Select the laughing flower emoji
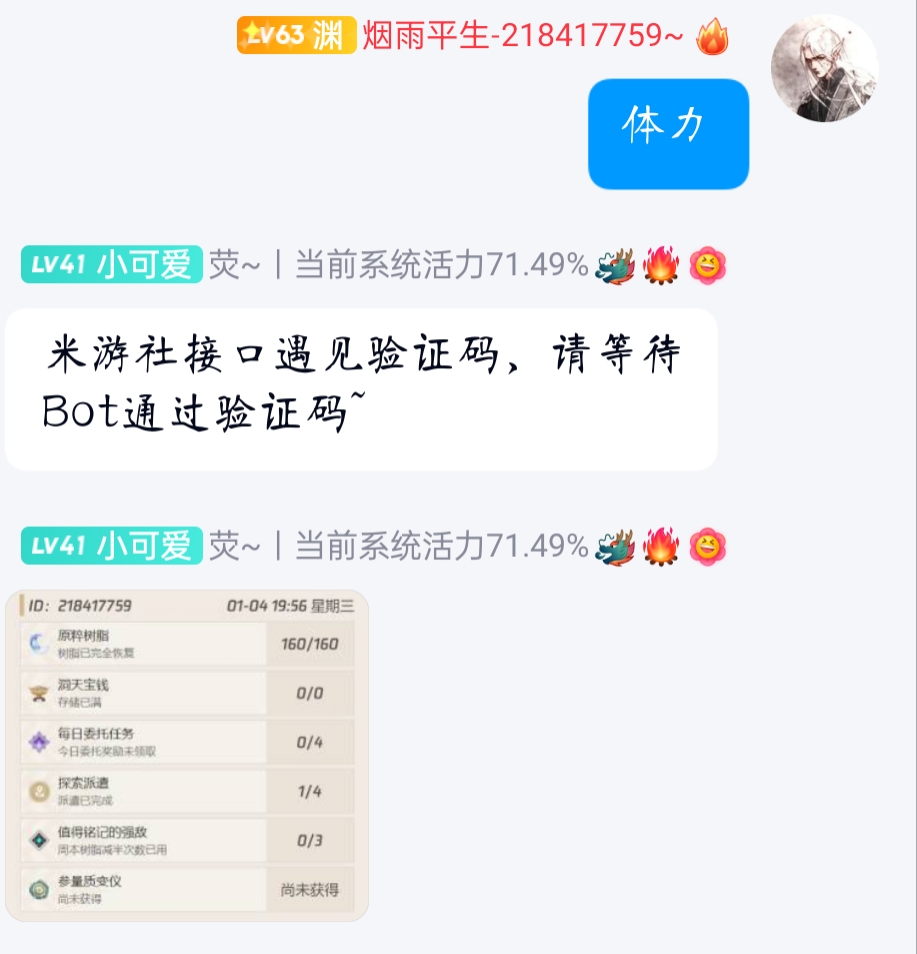Viewport: 917px width, 954px height. [706, 263]
